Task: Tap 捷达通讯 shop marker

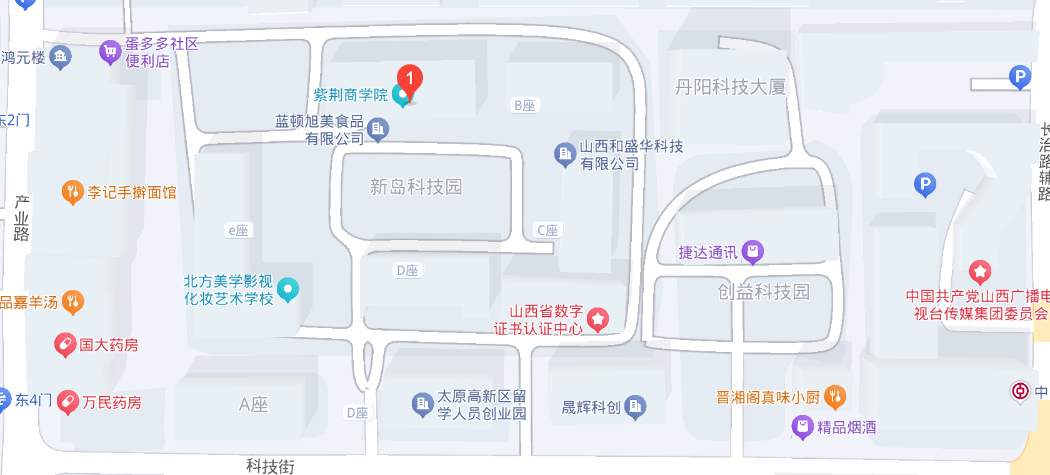Action: [754, 251]
